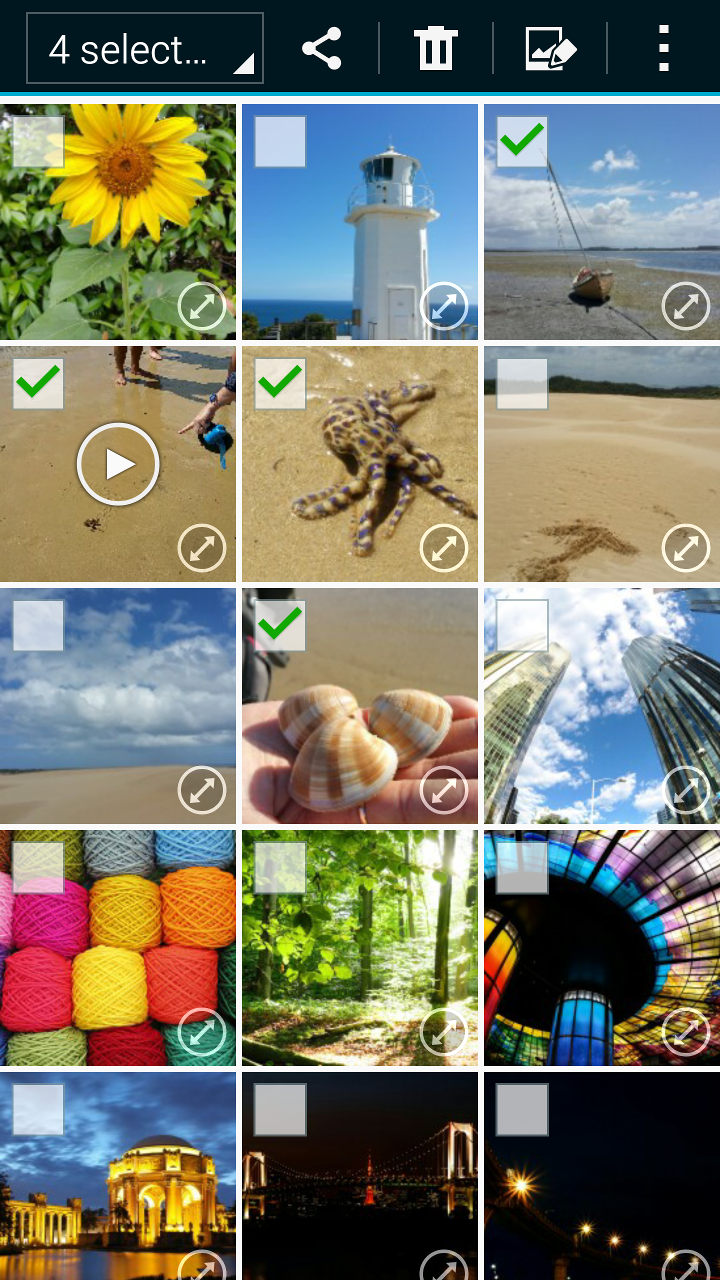Image resolution: width=720 pixels, height=1280 pixels.
Task: Expand the sunlit forest photo
Action: coord(444,1032)
